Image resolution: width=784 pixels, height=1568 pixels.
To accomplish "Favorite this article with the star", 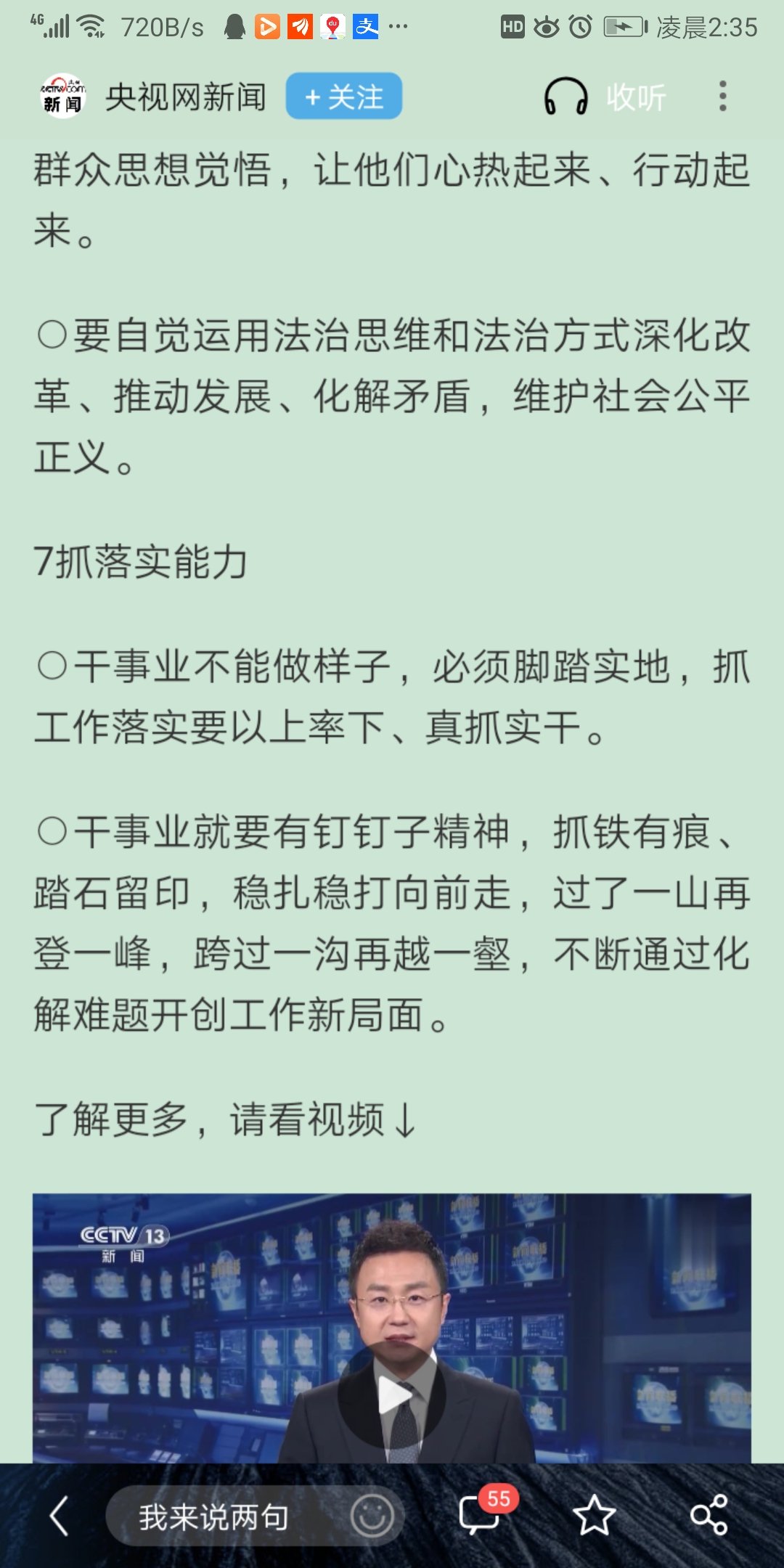I will click(x=594, y=1516).
